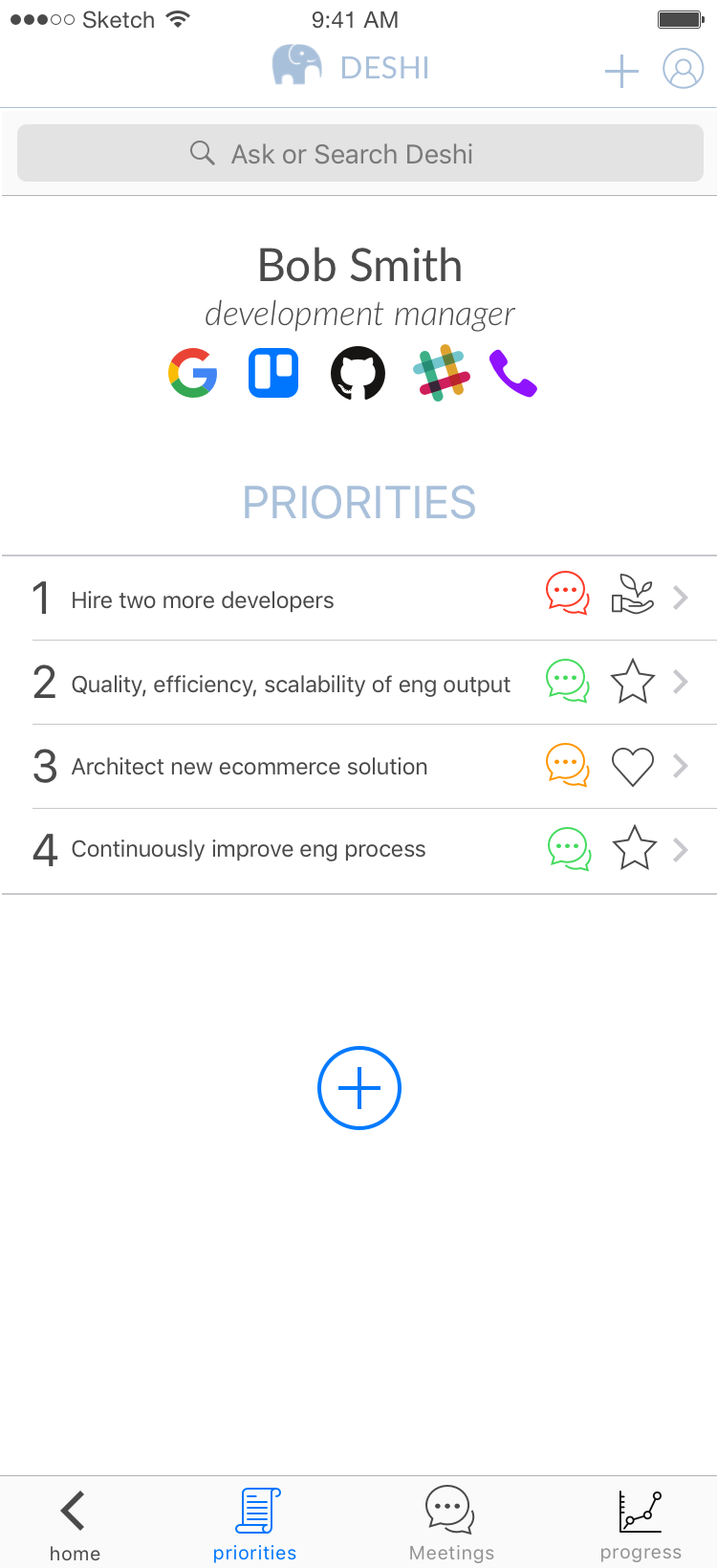Open comments for Hire two more developers

(567, 594)
